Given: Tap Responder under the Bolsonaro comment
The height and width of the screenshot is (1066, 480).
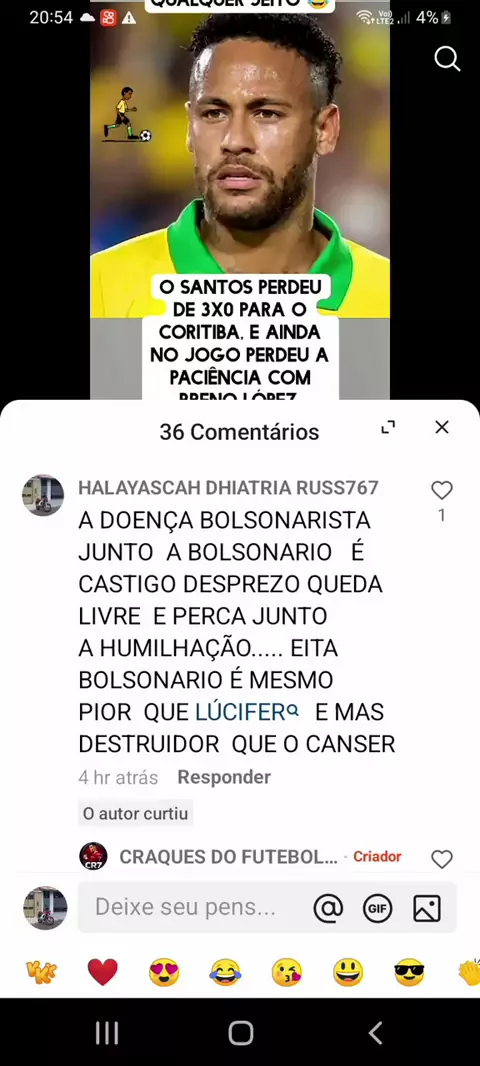Looking at the screenshot, I should pos(224,777).
